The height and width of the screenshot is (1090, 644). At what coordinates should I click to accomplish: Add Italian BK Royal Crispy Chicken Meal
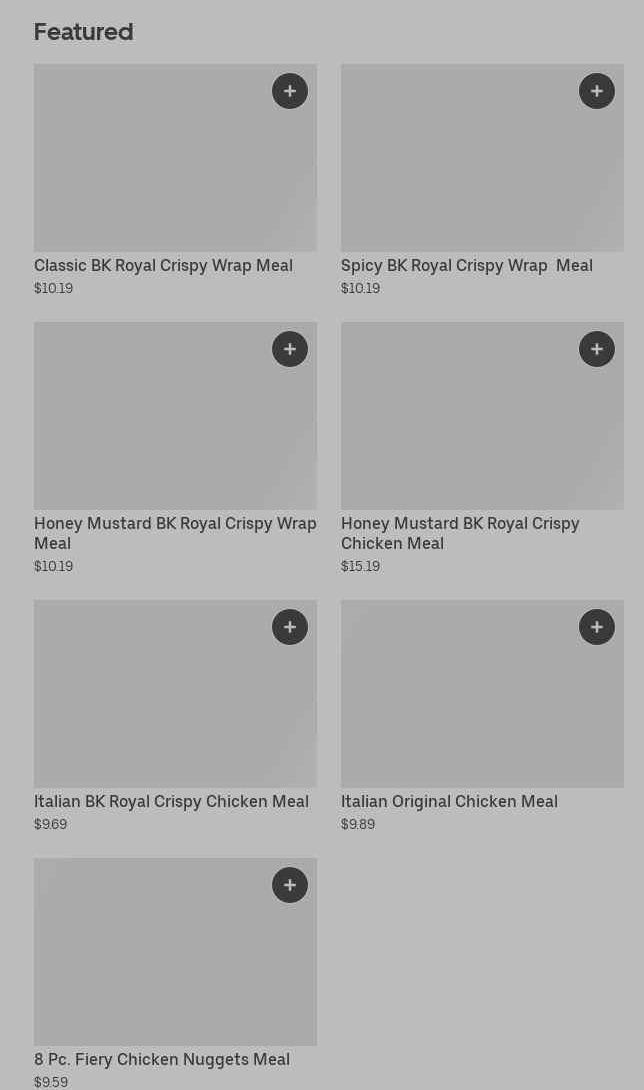click(290, 627)
